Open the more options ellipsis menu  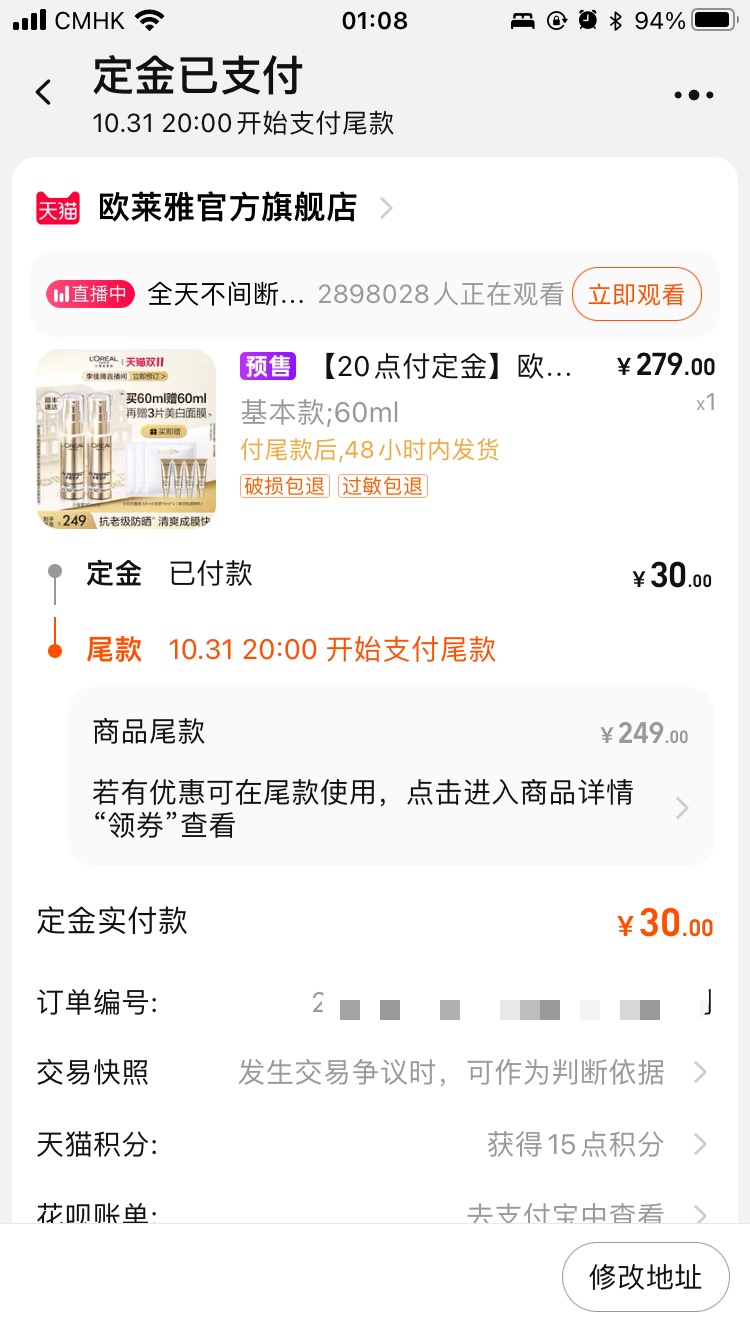pos(692,94)
